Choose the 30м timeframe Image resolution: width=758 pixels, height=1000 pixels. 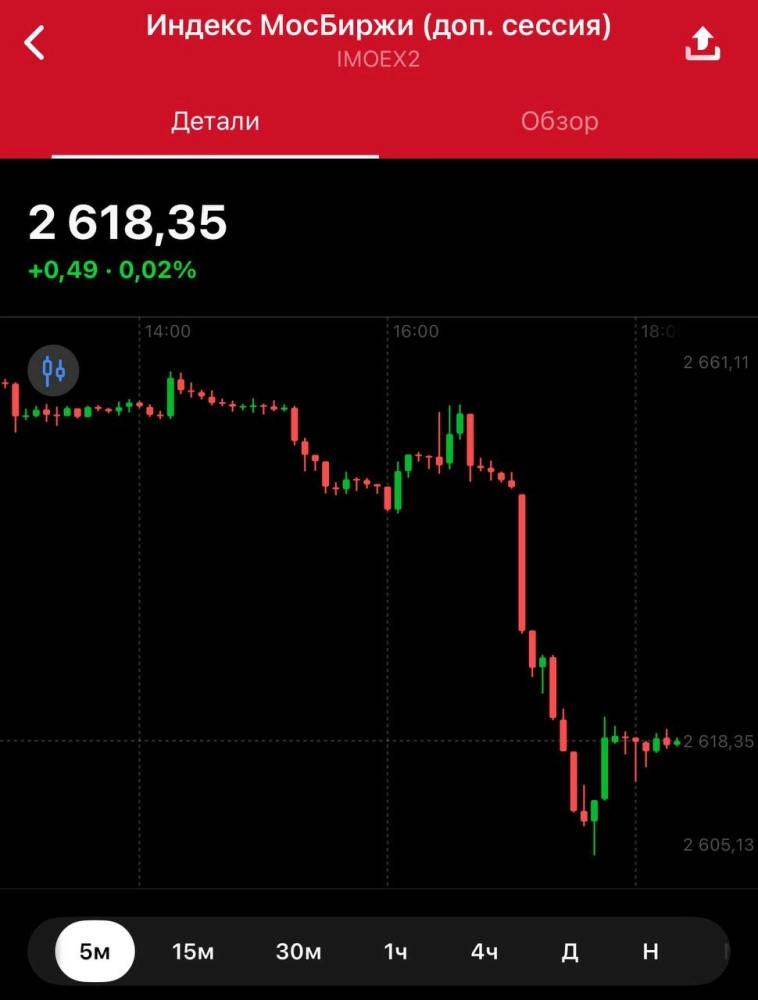tap(298, 951)
